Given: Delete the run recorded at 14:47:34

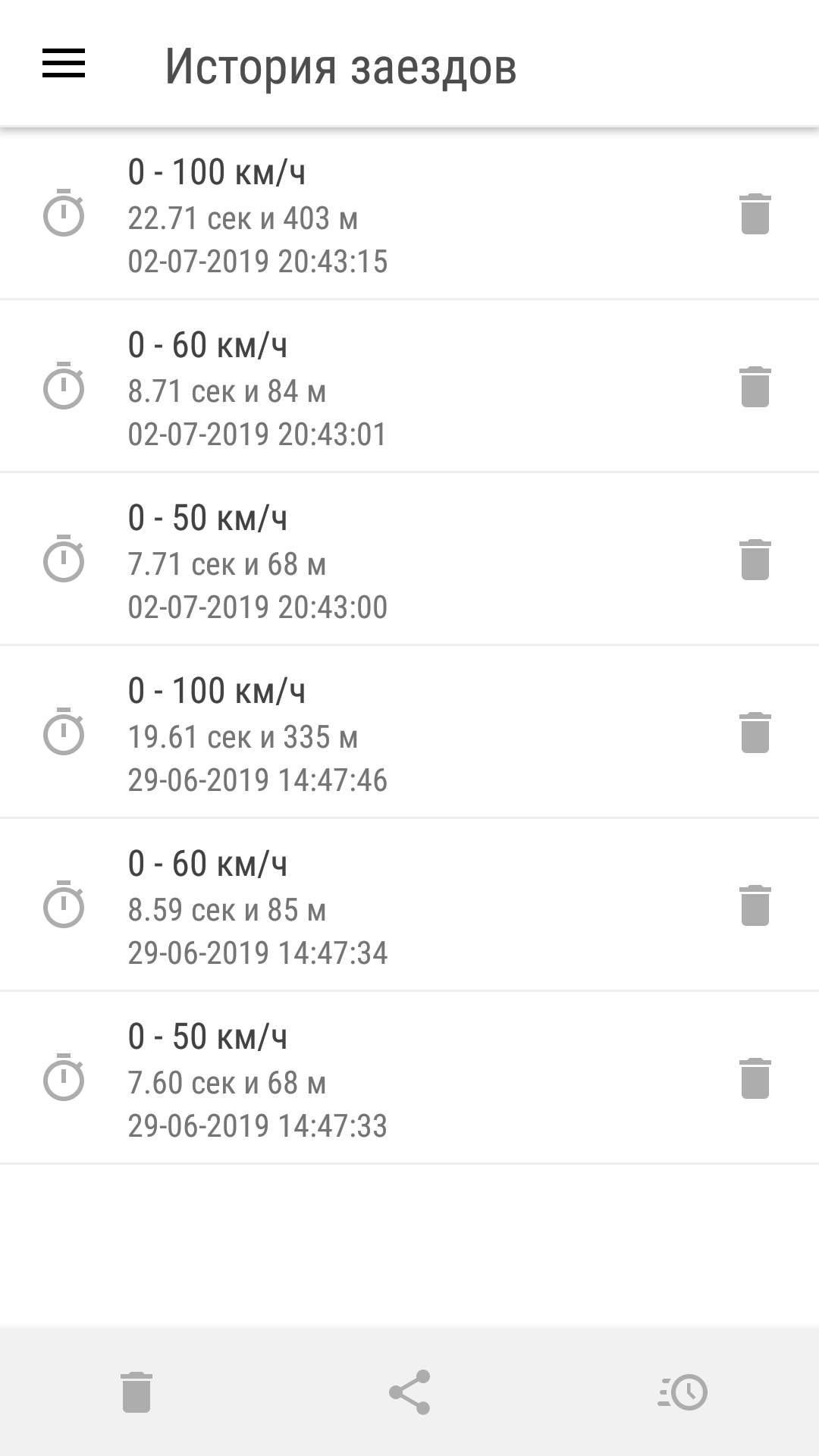Looking at the screenshot, I should pos(755,905).
